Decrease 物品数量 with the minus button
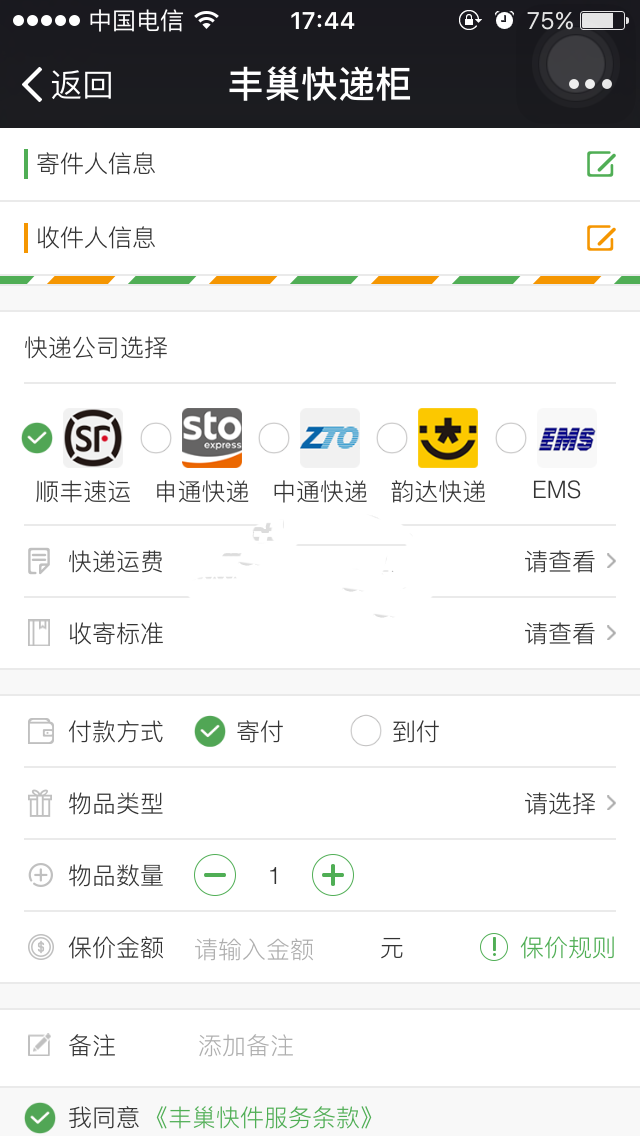 (215, 876)
